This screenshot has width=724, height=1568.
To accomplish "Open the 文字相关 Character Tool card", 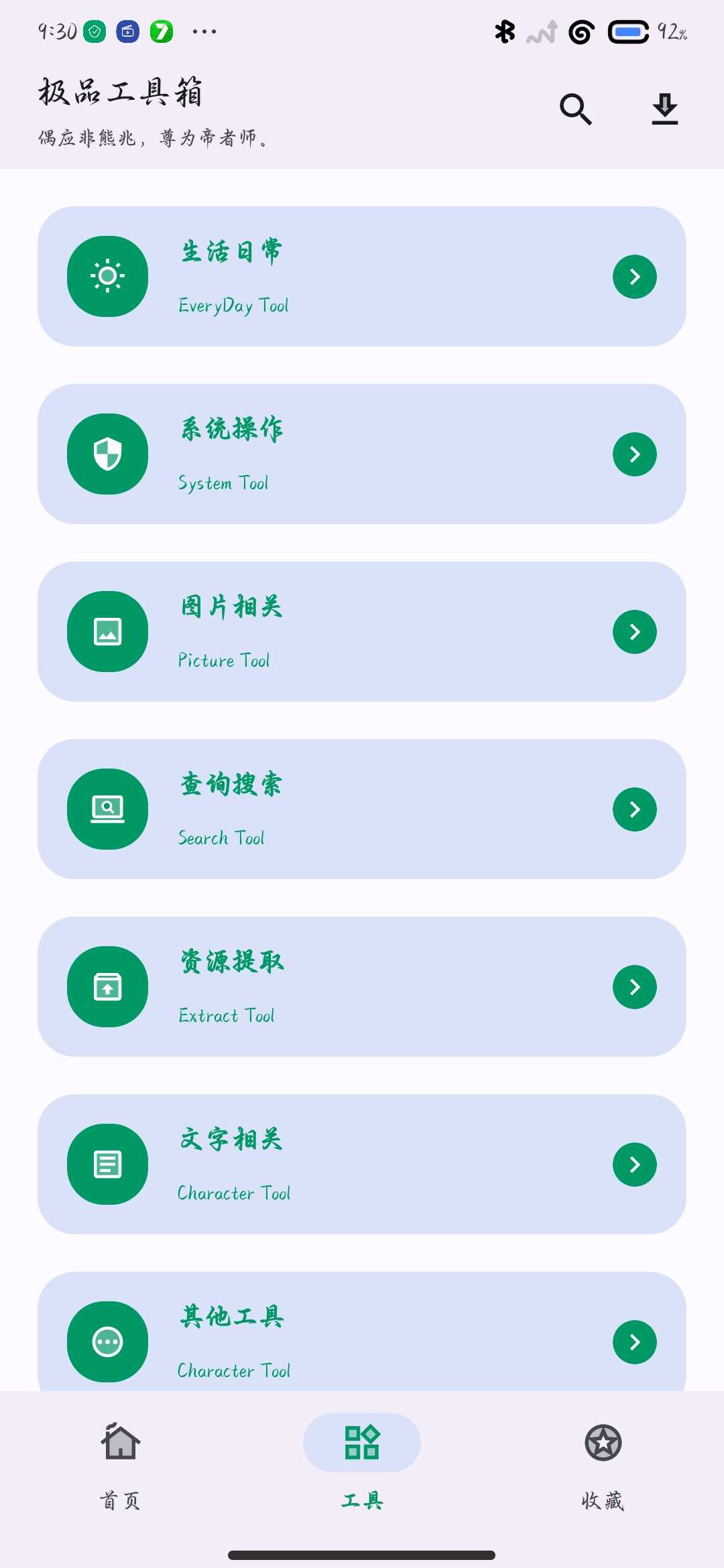I will tap(362, 1164).
